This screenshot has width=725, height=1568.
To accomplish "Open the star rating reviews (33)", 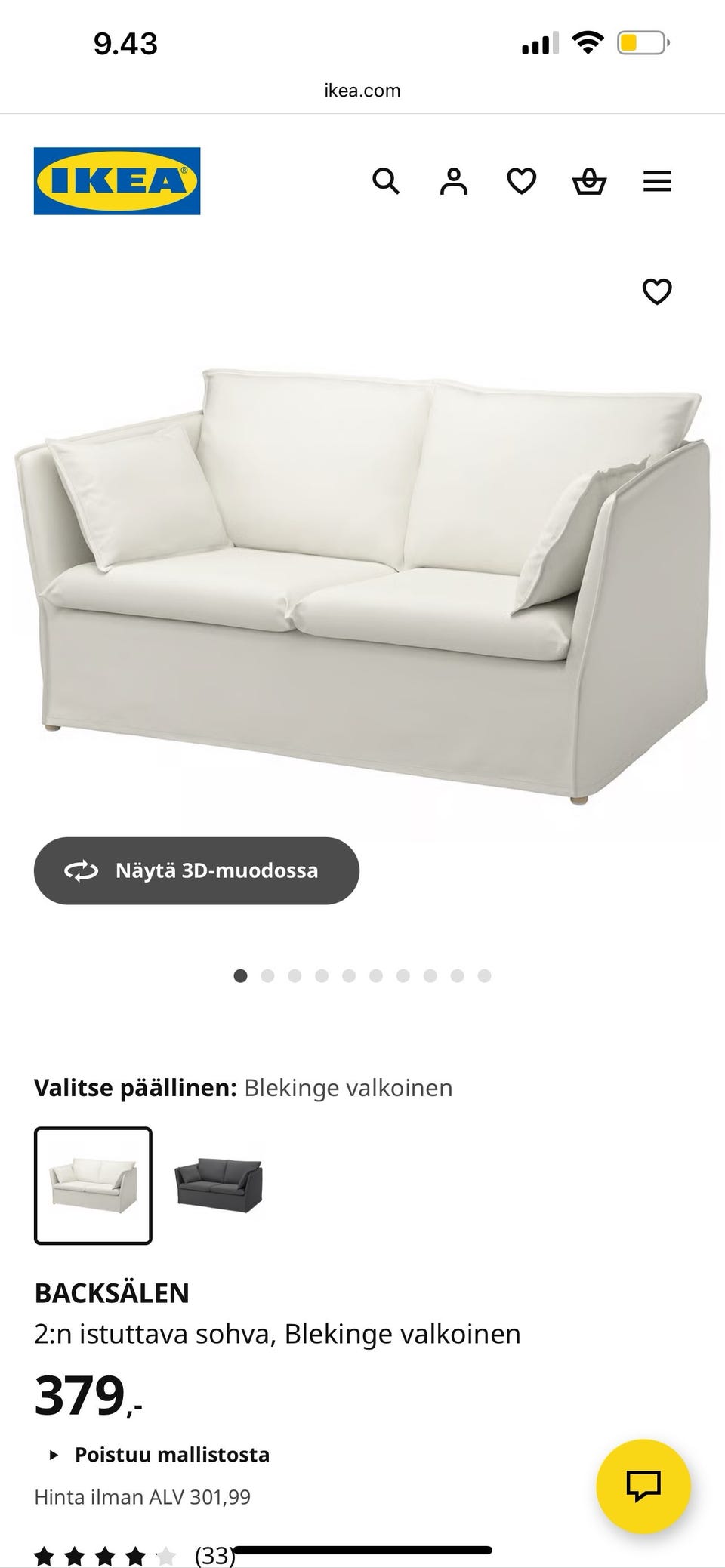I will click(x=134, y=1554).
